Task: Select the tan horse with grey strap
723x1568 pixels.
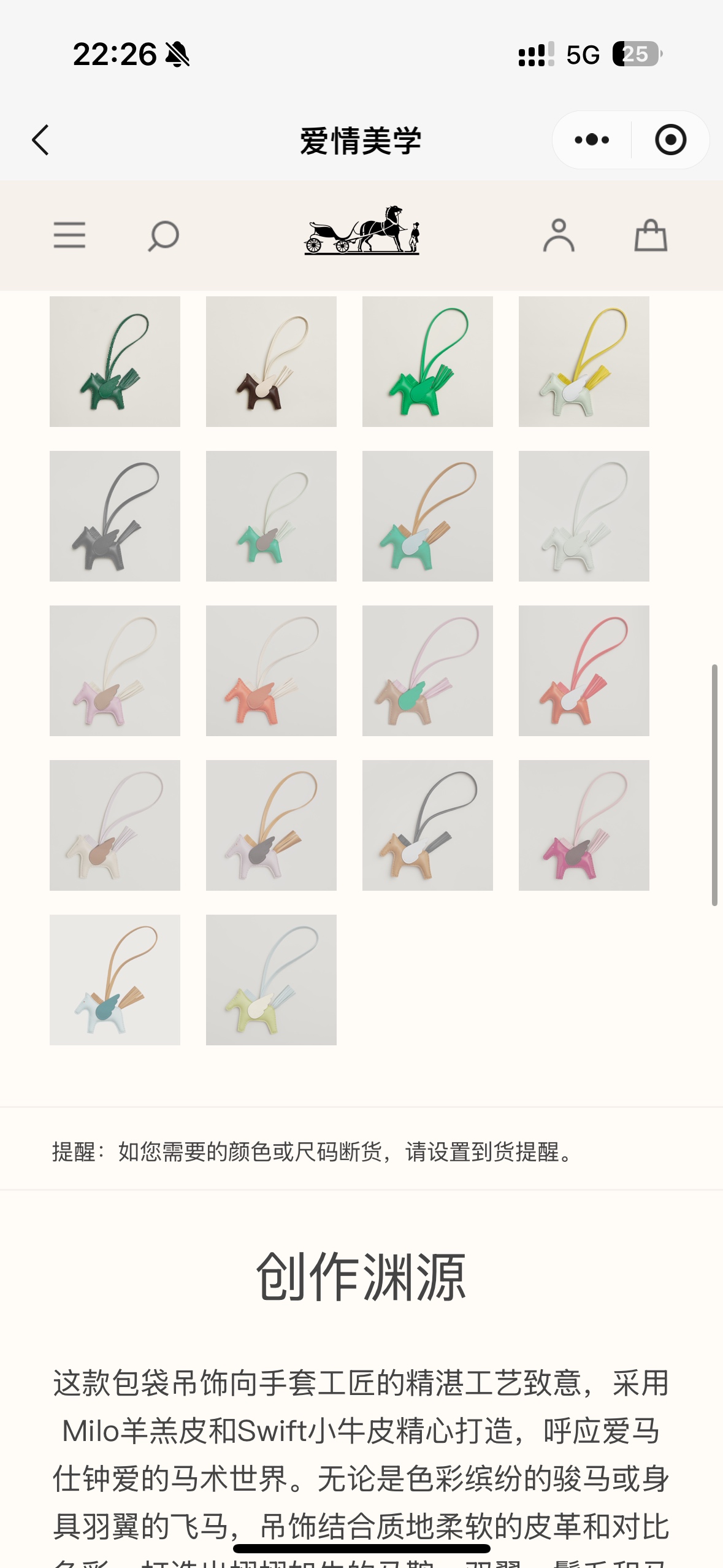Action: pyautogui.click(x=427, y=826)
